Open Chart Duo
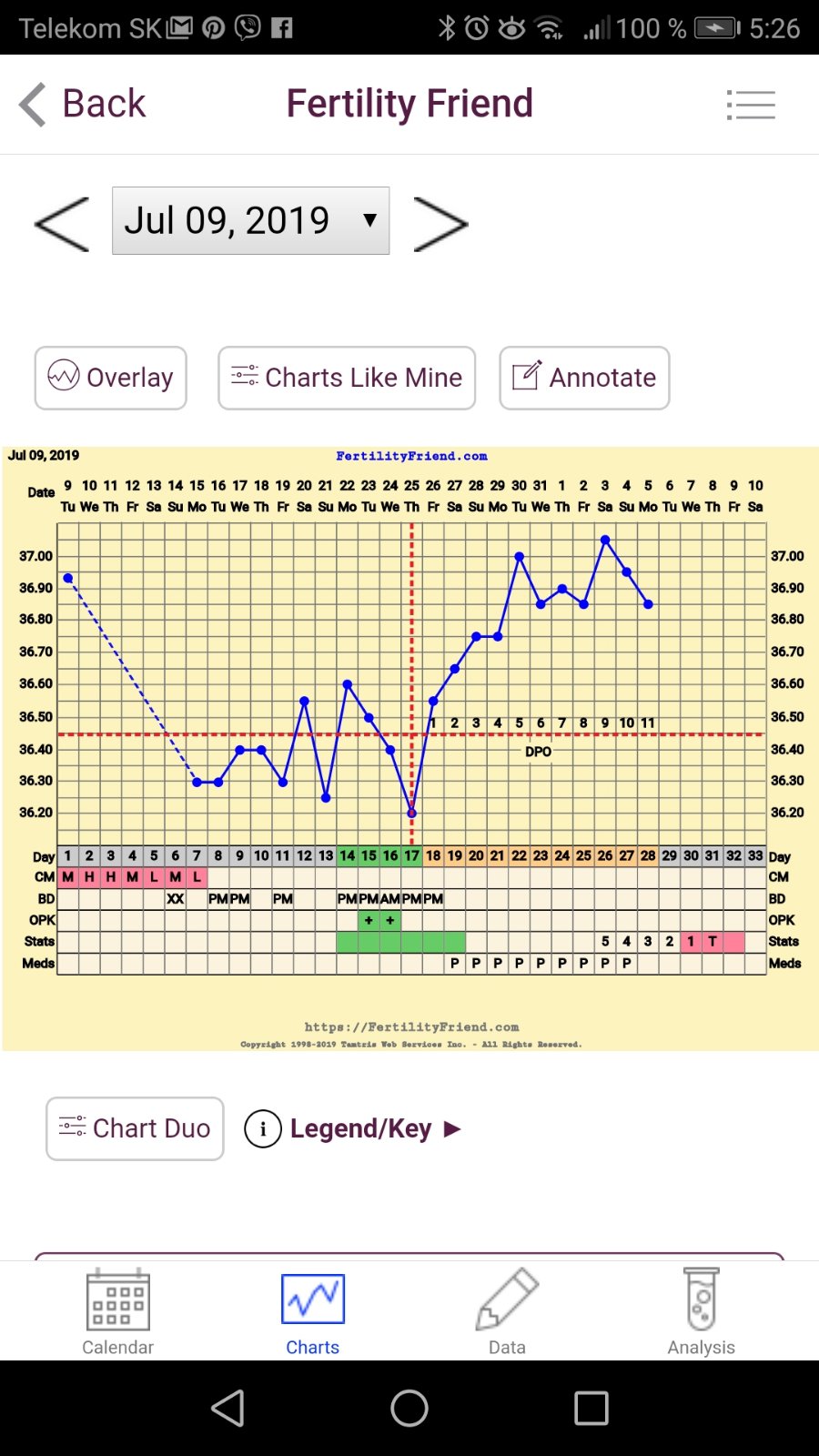Image resolution: width=819 pixels, height=1456 pixels. click(x=135, y=1128)
